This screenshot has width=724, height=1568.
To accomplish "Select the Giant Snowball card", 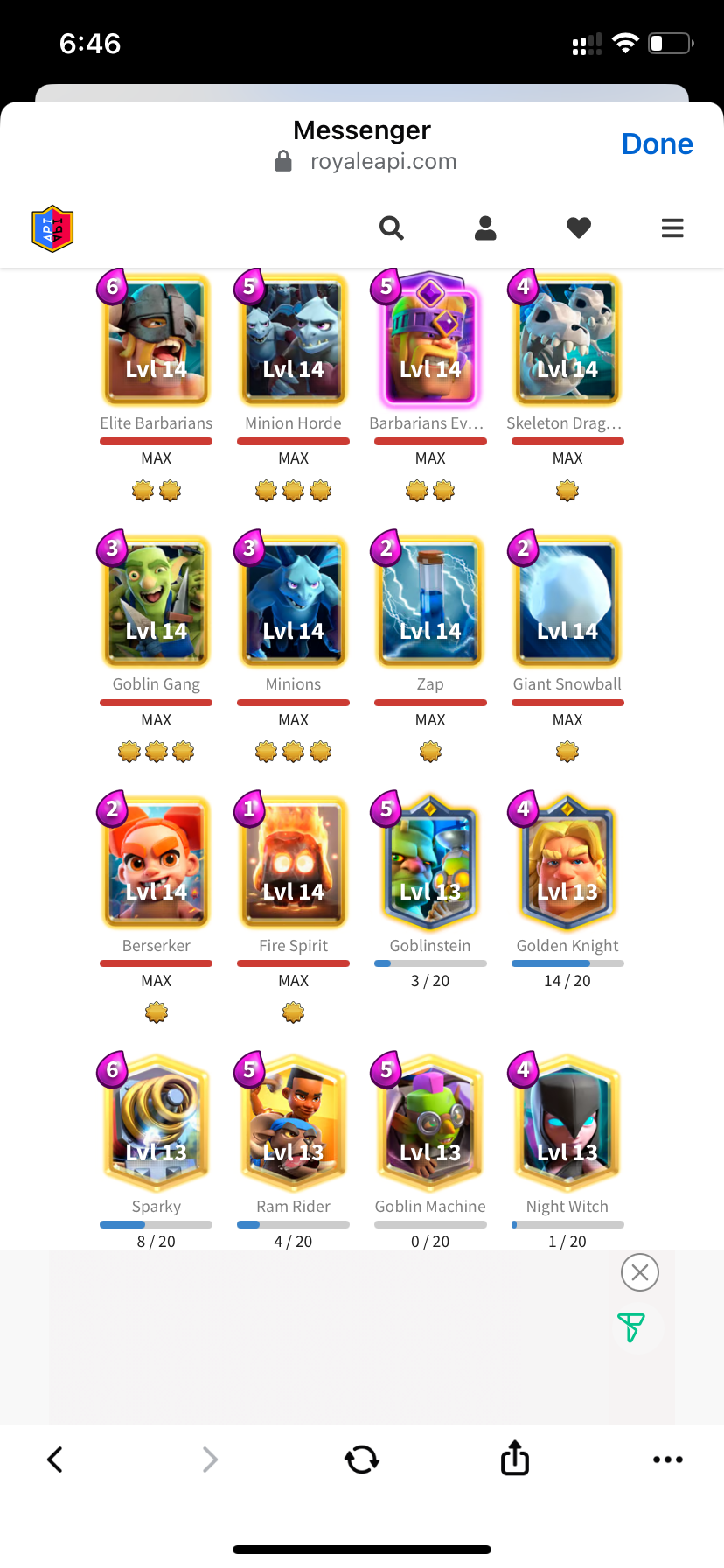I will tap(567, 601).
